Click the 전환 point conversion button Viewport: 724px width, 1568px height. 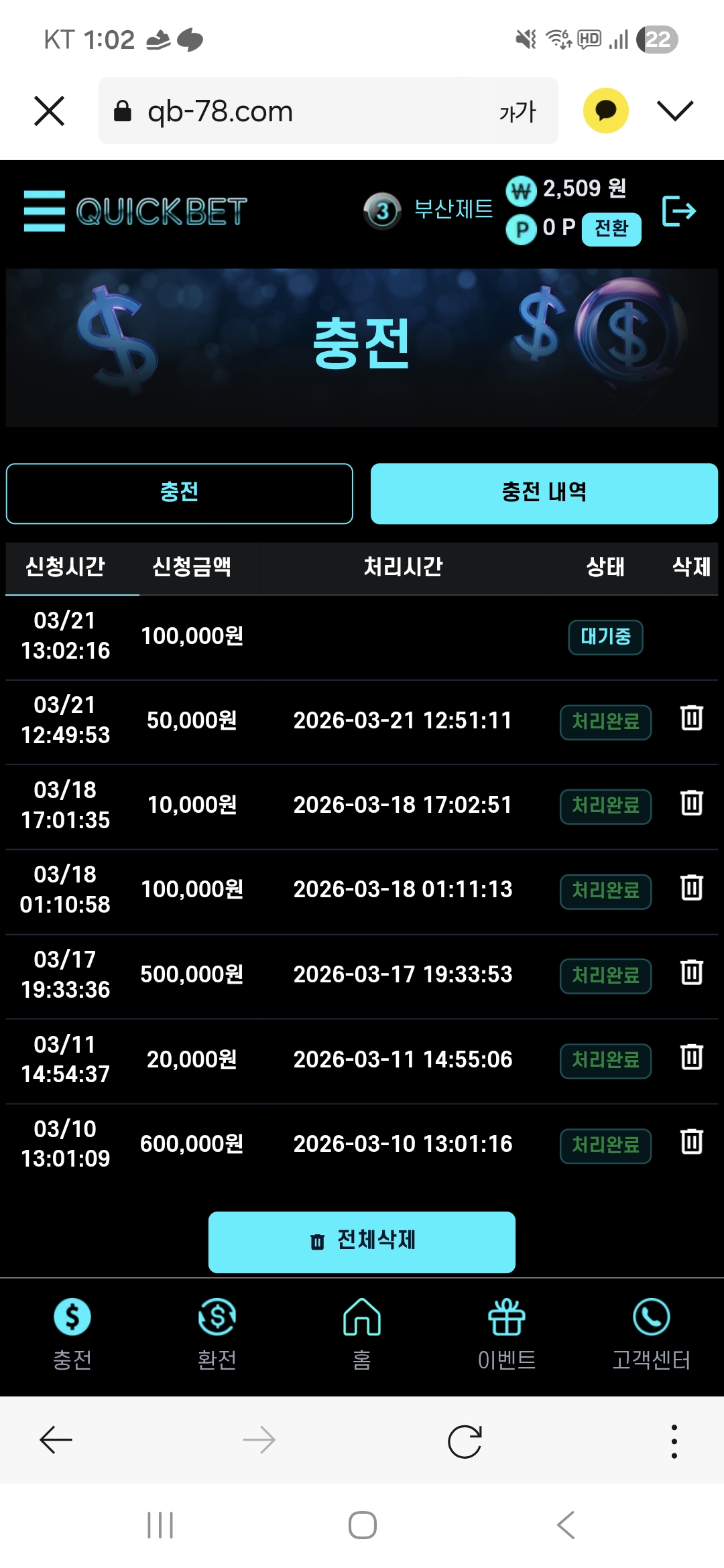coord(611,228)
